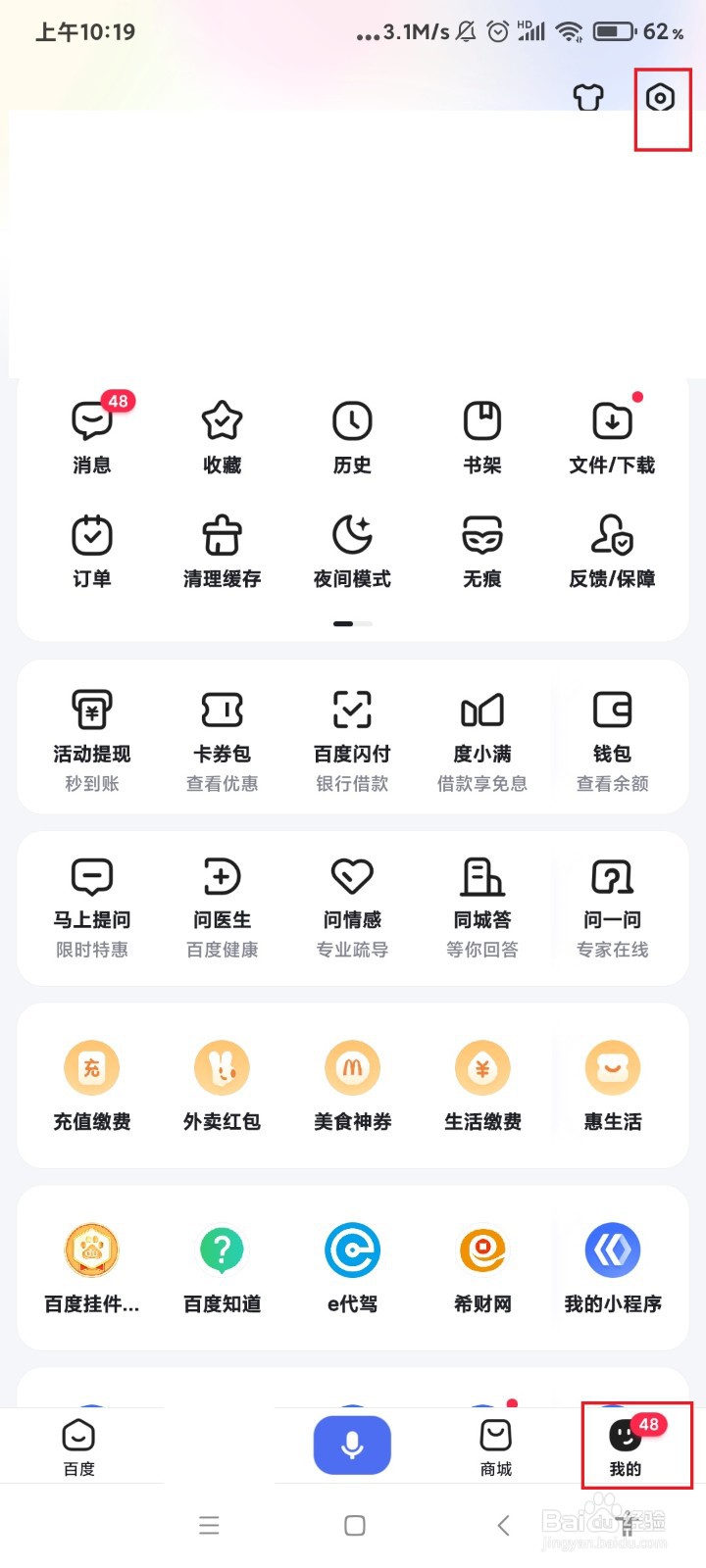The height and width of the screenshot is (1568, 706).
Task: Open the theme skin shirt icon
Action: click(588, 96)
